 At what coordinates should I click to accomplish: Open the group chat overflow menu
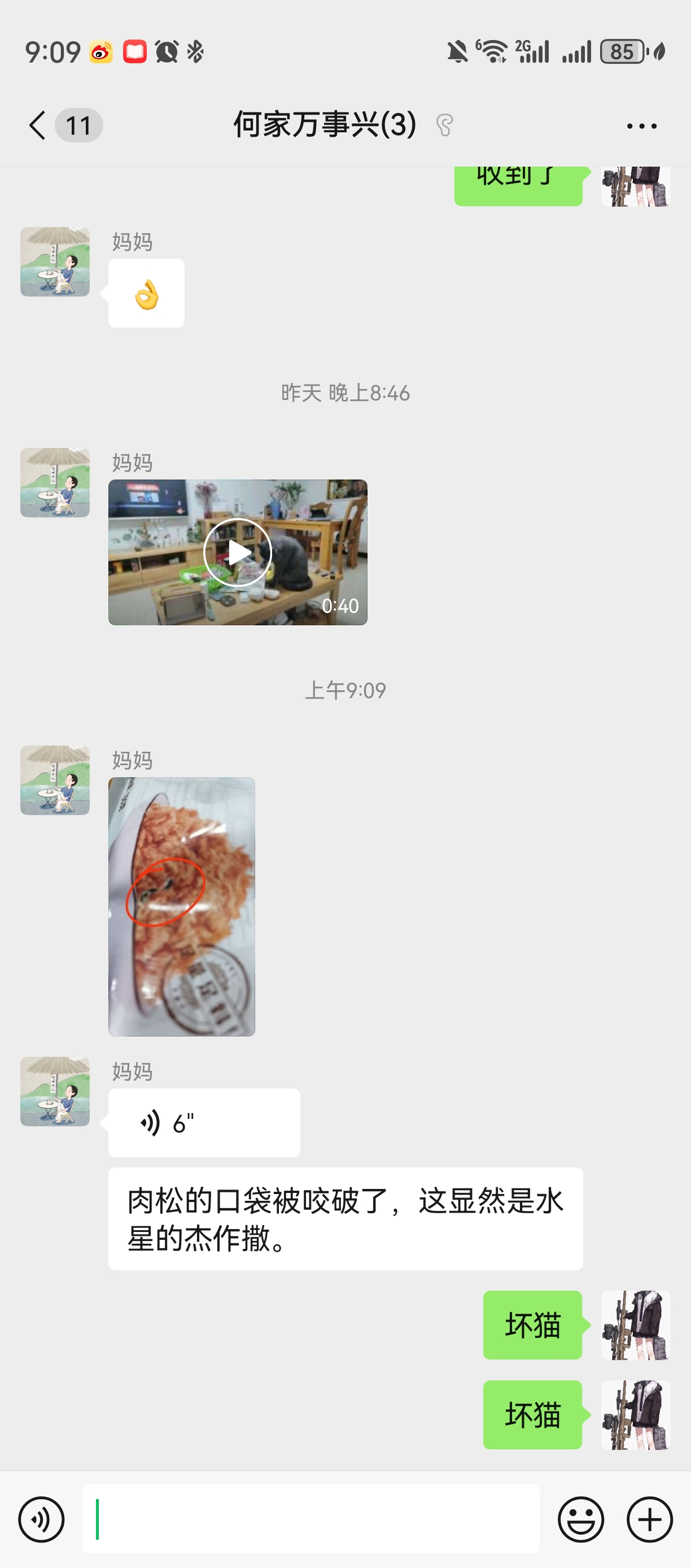pos(641,126)
